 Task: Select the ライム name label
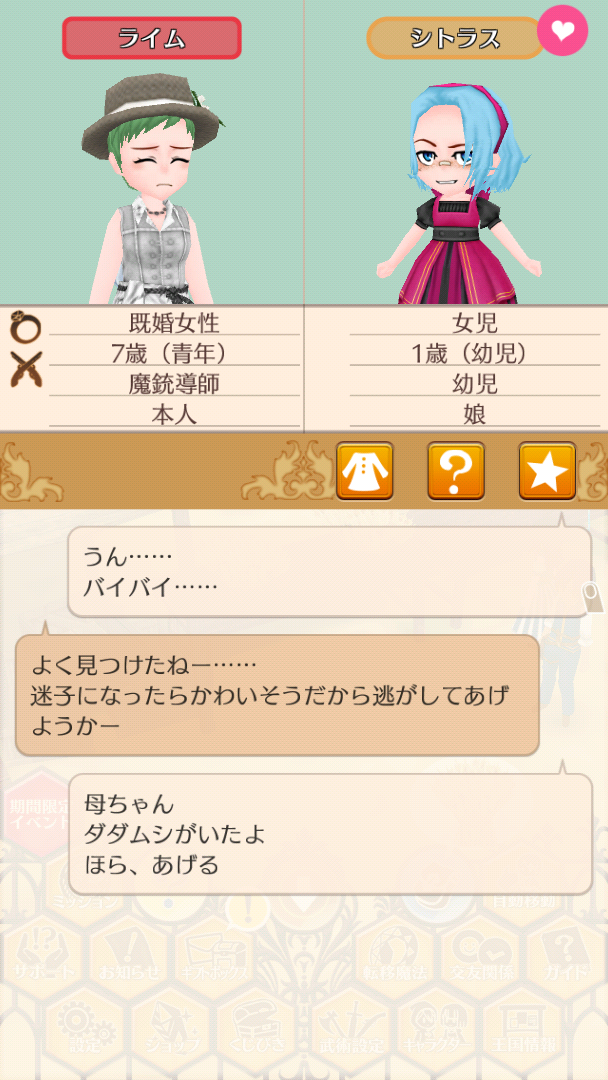(152, 39)
